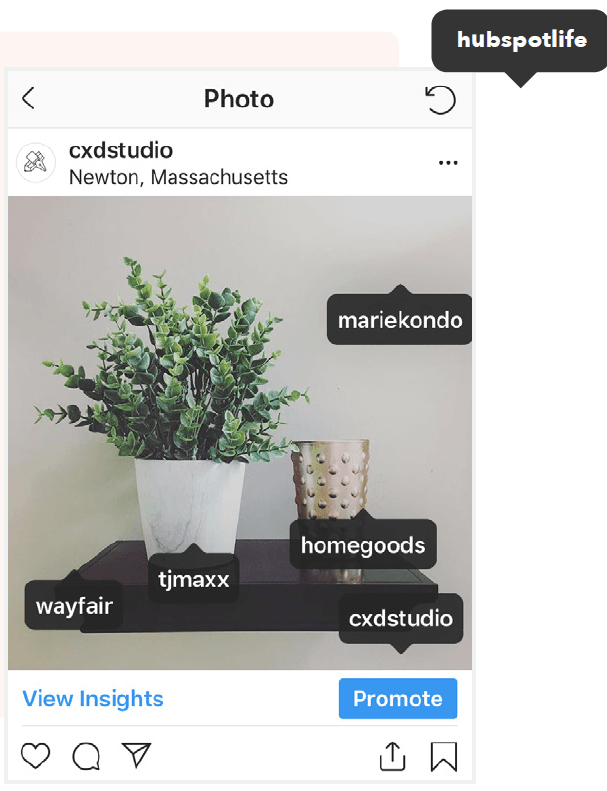
Task: Promote this post
Action: [x=397, y=699]
